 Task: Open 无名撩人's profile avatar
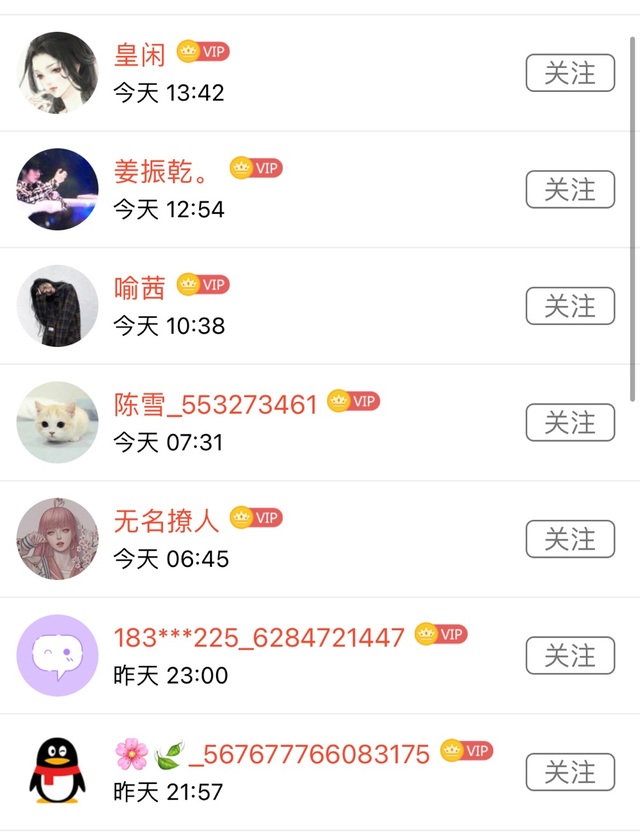tap(58, 539)
